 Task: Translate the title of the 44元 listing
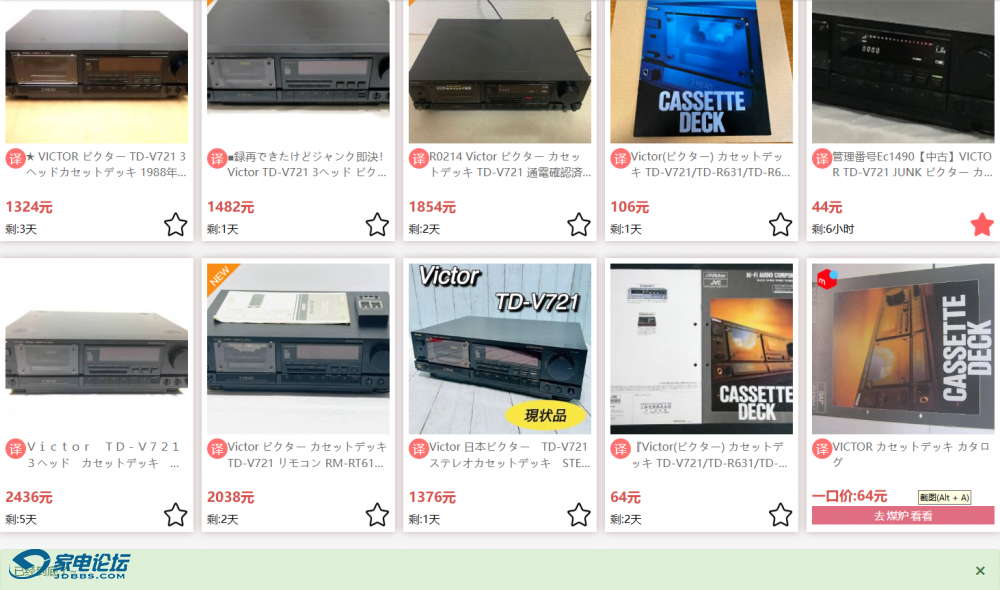point(821,159)
